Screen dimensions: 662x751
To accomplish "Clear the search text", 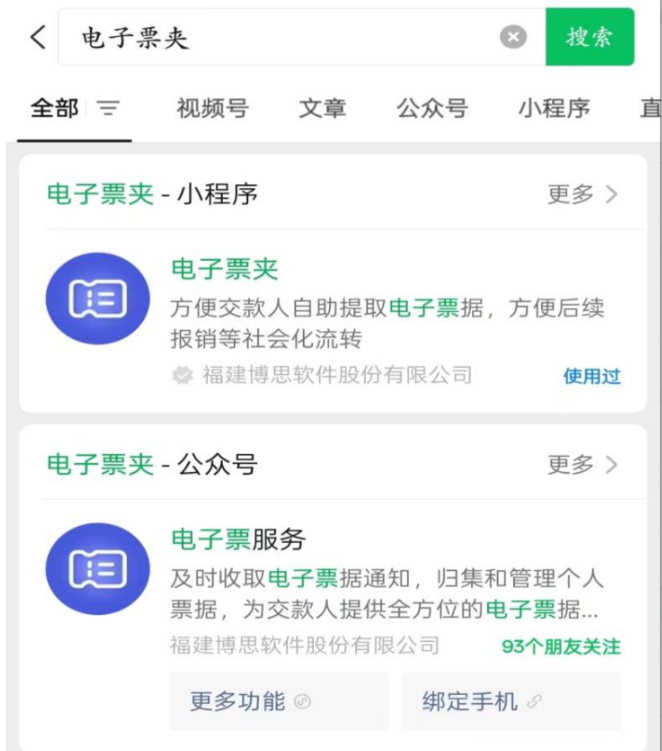I will click(x=512, y=38).
